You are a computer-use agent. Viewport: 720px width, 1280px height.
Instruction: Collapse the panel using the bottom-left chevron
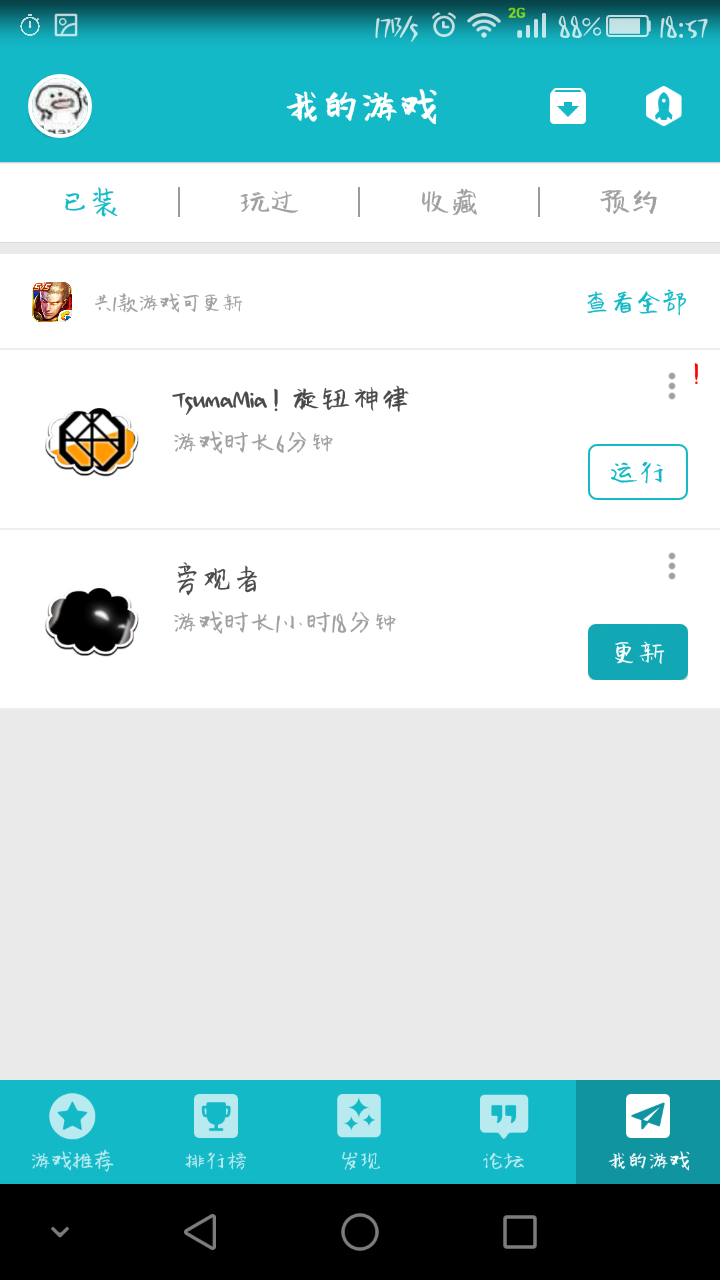coord(60,1232)
